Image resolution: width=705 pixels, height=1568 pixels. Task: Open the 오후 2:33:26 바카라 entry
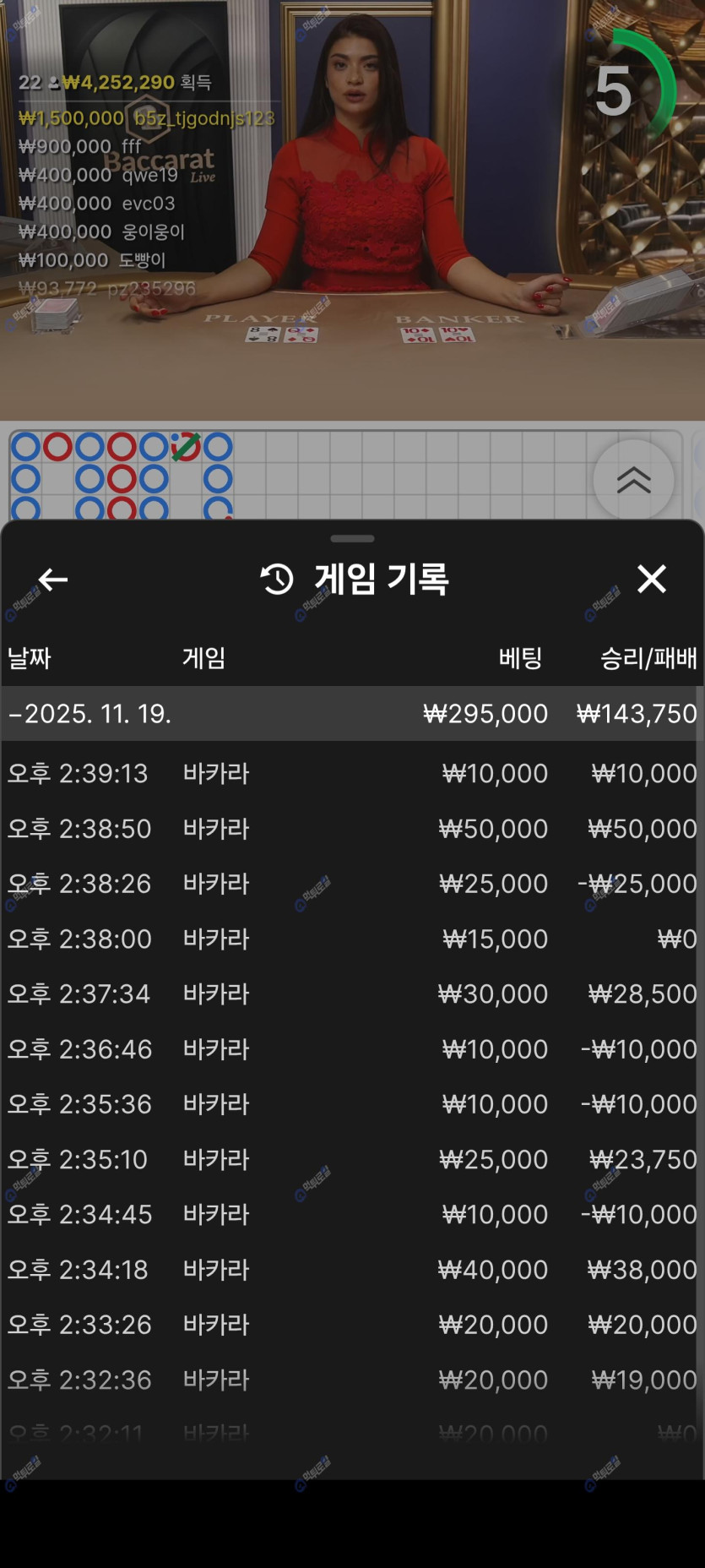(352, 1324)
